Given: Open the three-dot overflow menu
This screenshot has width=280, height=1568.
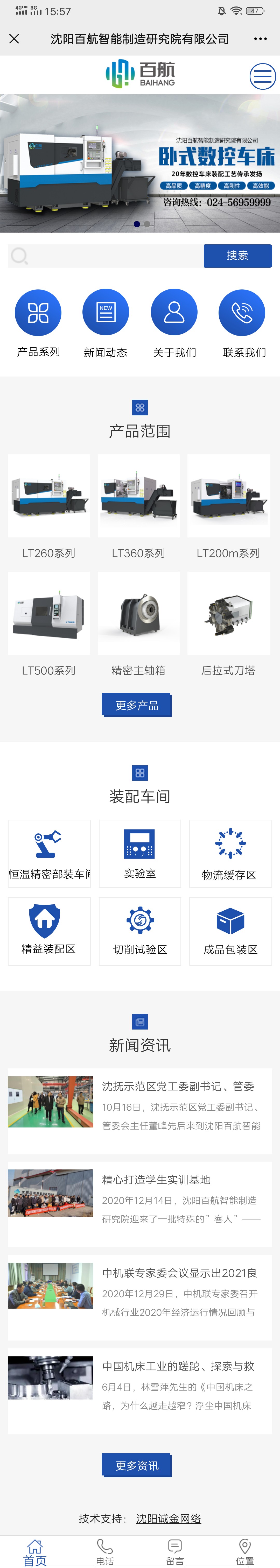Looking at the screenshot, I should [261, 39].
